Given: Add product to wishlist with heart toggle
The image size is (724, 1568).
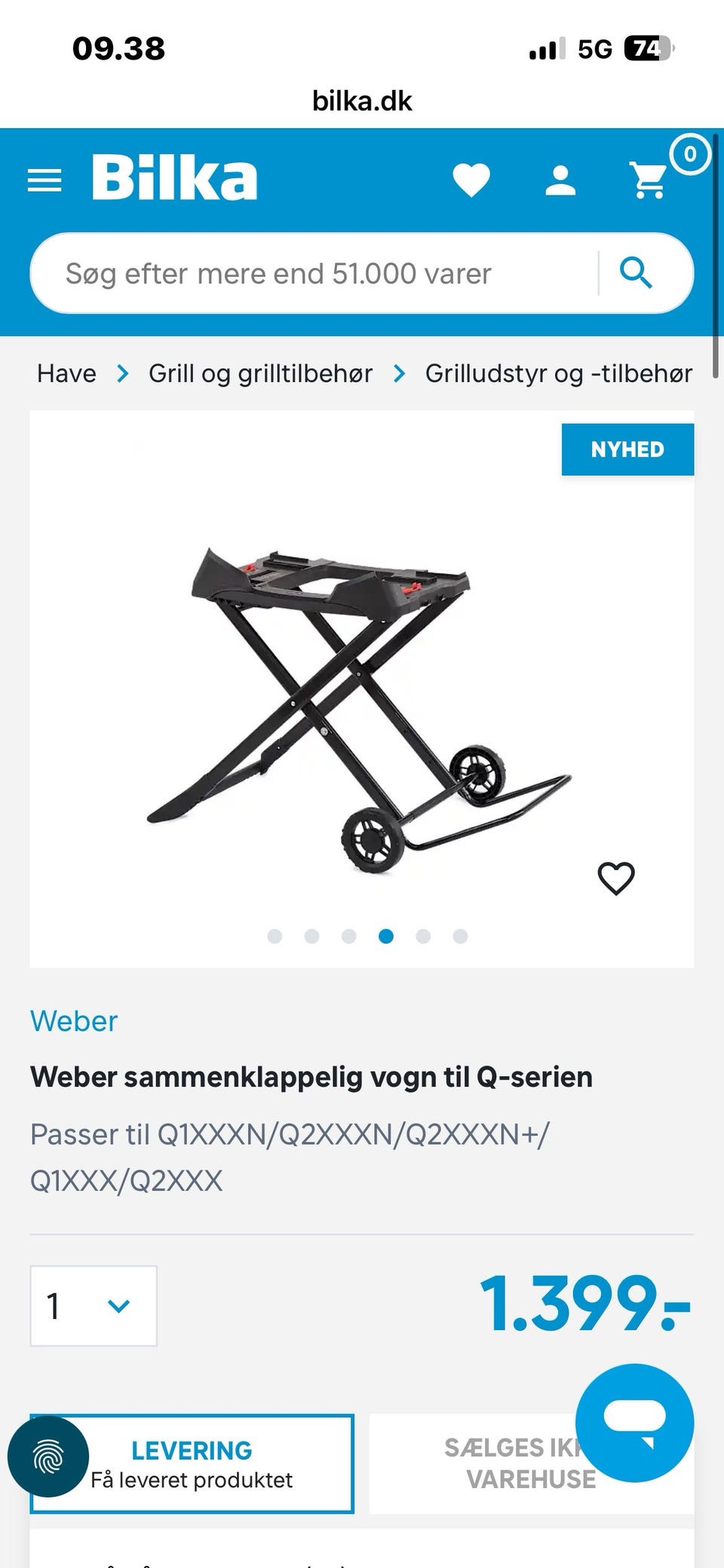Looking at the screenshot, I should (616, 878).
